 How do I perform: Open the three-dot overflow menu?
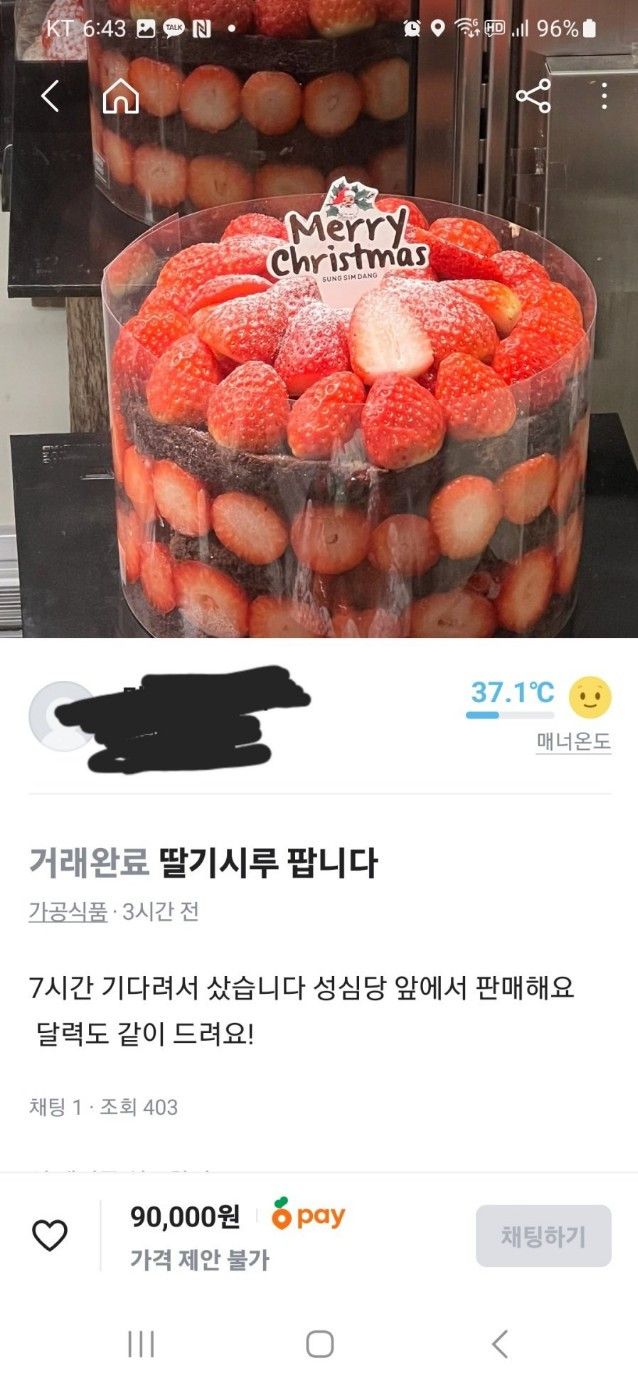604,96
